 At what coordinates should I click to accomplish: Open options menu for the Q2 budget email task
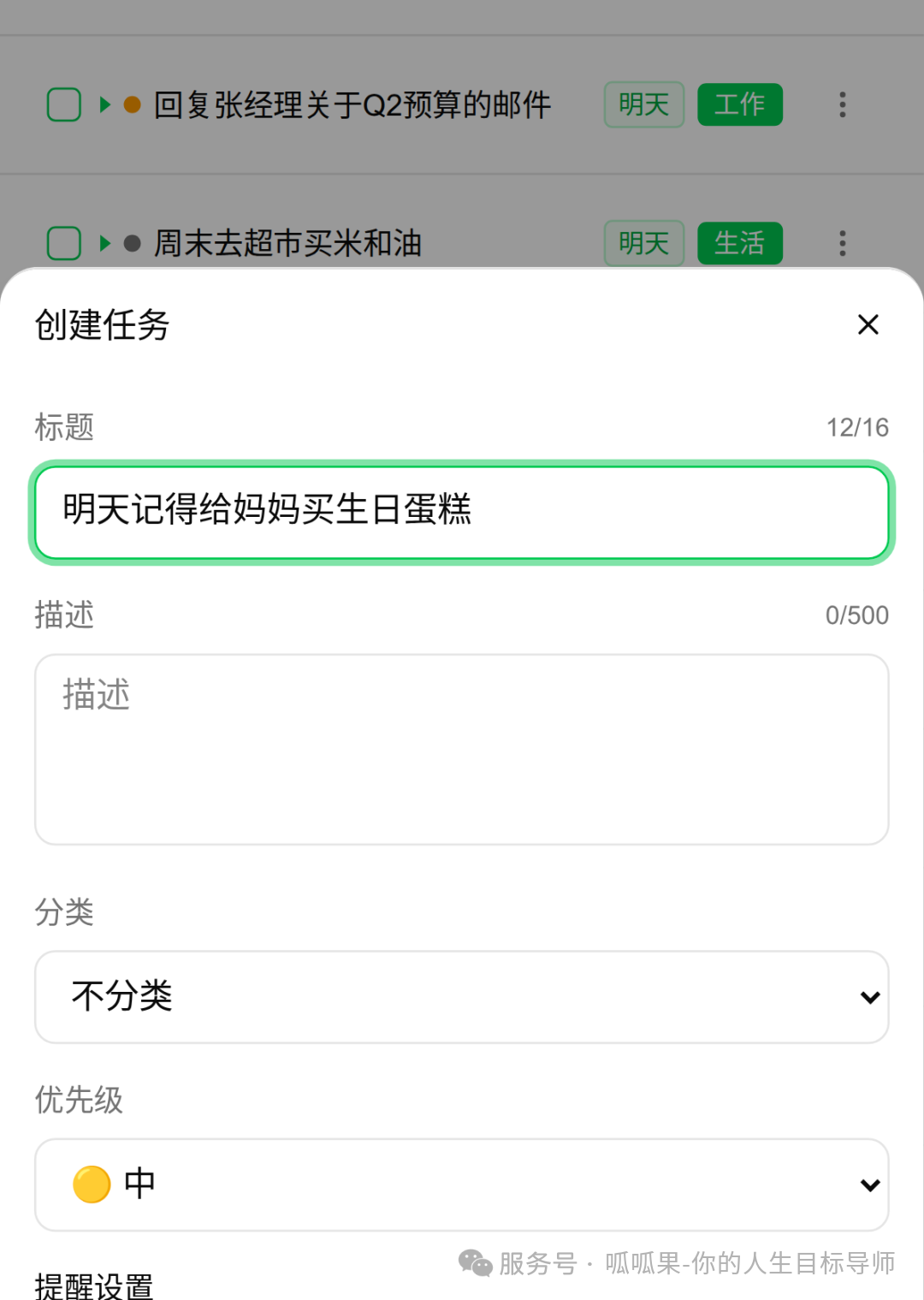coord(843,104)
